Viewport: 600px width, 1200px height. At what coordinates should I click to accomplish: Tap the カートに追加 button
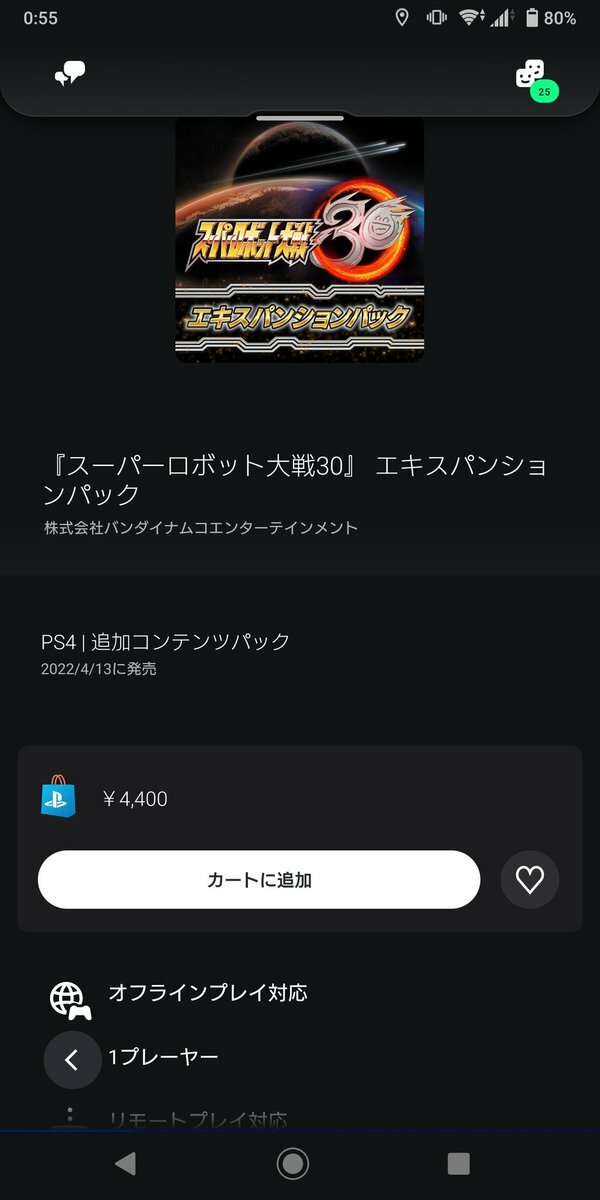[259, 880]
